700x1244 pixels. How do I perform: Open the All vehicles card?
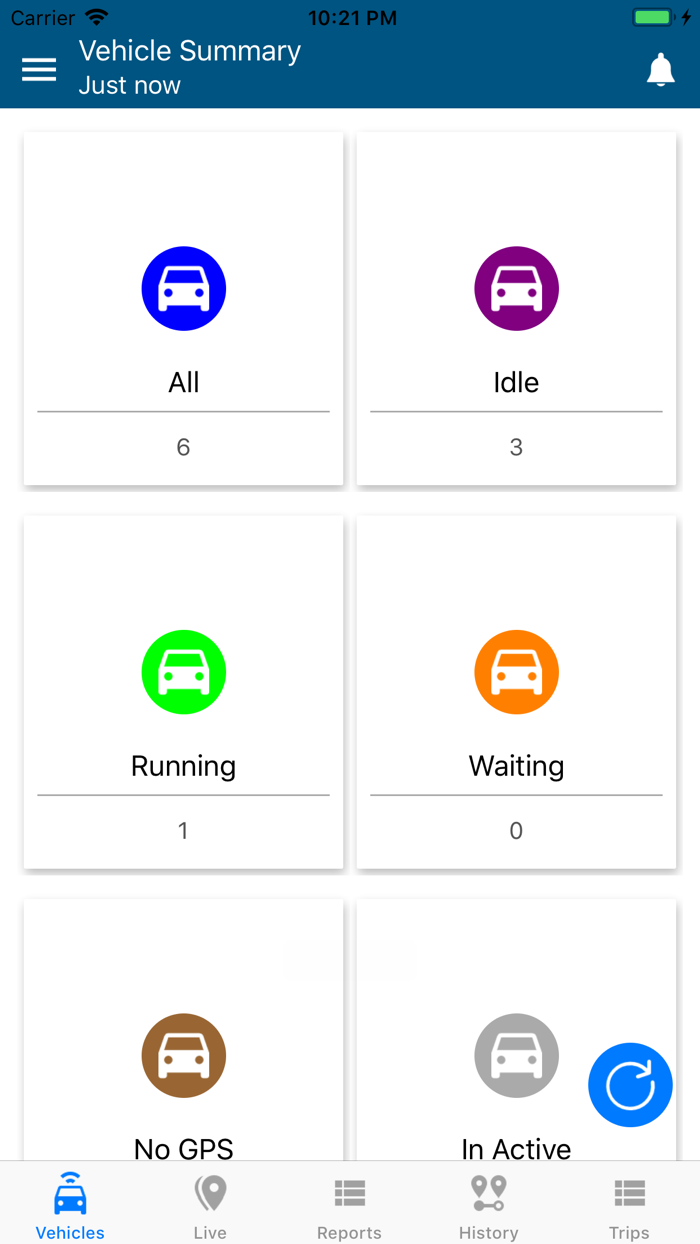183,310
